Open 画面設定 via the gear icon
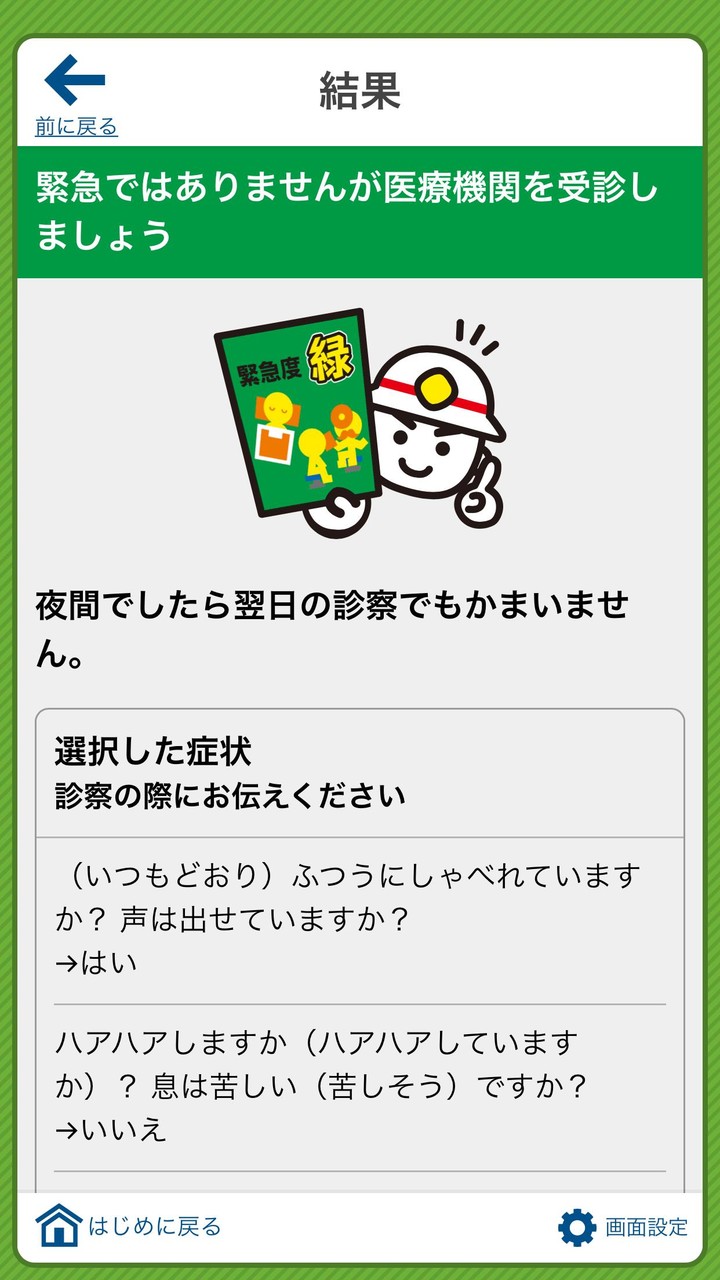 coord(576,1224)
